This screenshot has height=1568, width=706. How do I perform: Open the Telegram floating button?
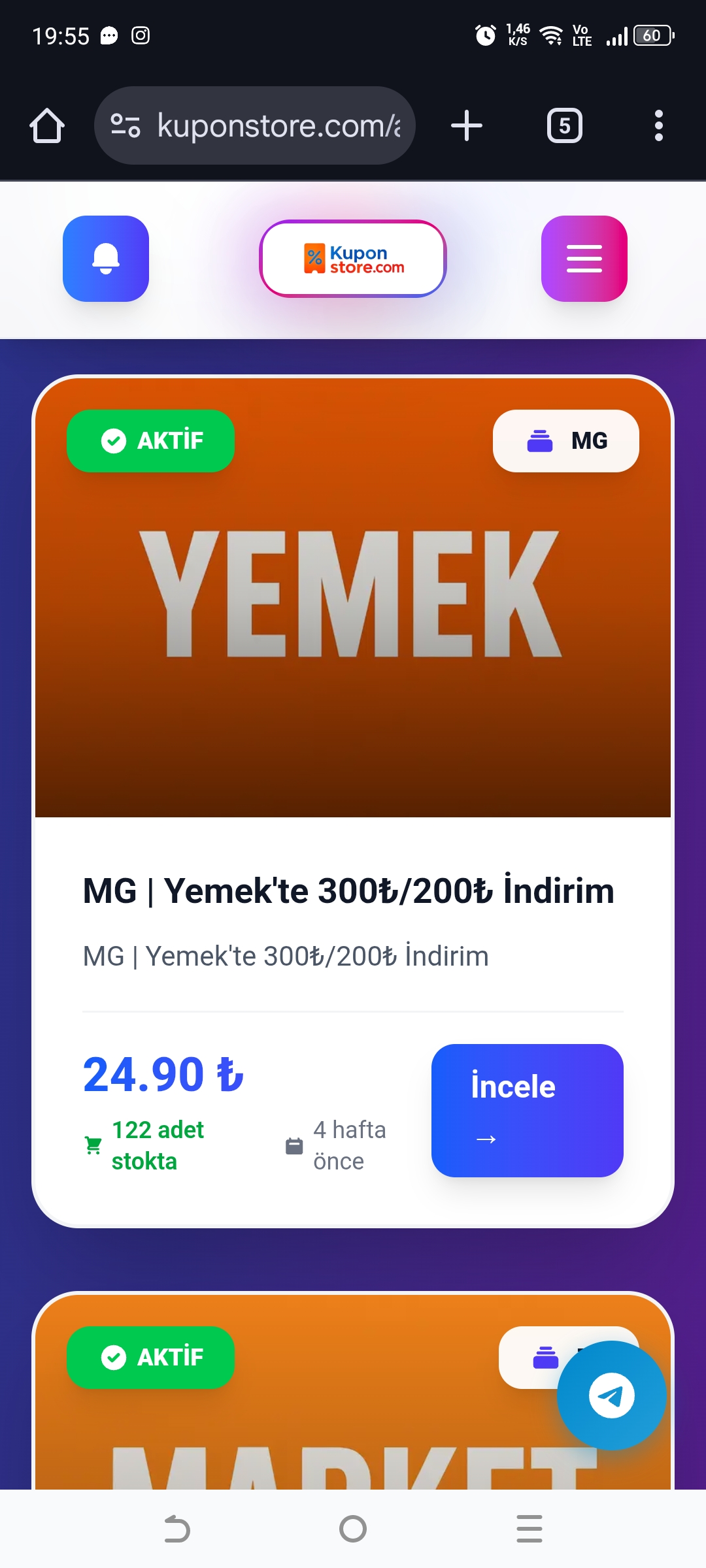coord(612,1395)
